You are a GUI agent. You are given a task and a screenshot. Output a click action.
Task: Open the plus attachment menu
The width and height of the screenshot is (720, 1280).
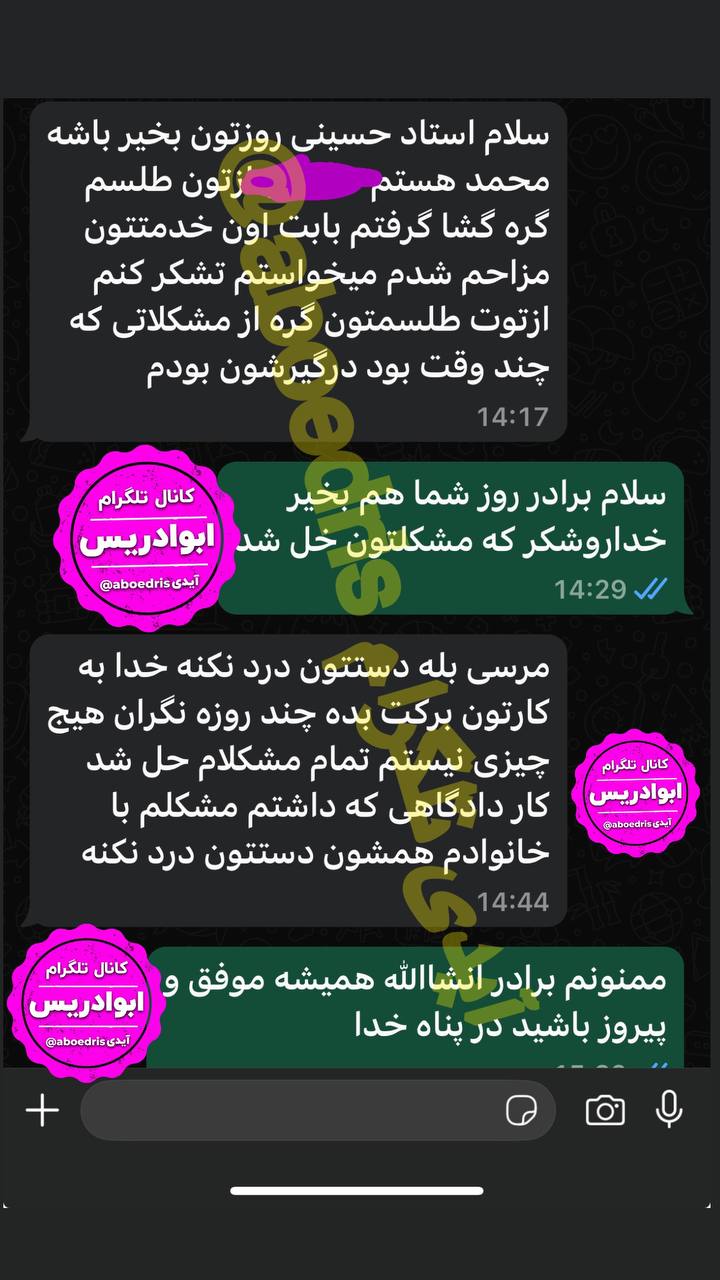click(x=42, y=1110)
